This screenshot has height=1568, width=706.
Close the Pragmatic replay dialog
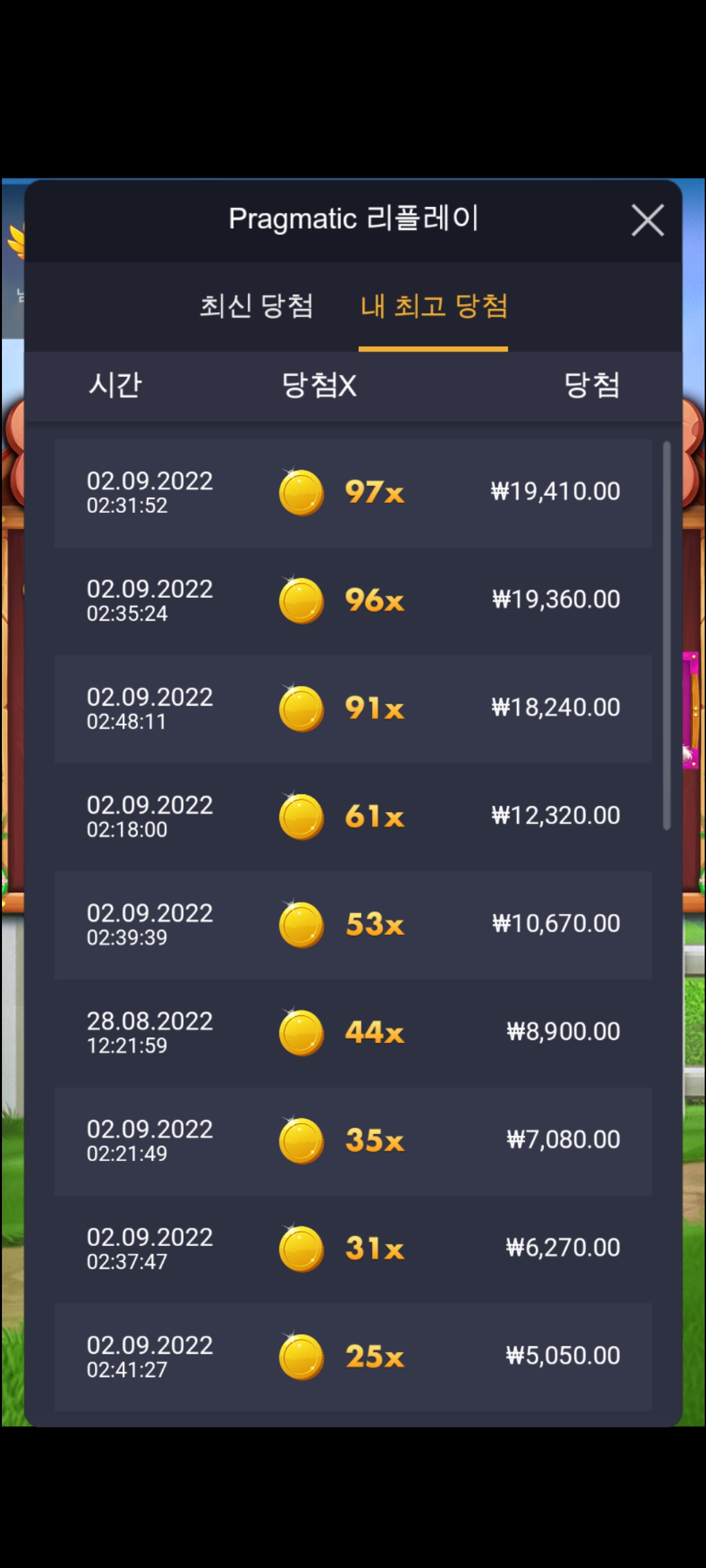[647, 220]
